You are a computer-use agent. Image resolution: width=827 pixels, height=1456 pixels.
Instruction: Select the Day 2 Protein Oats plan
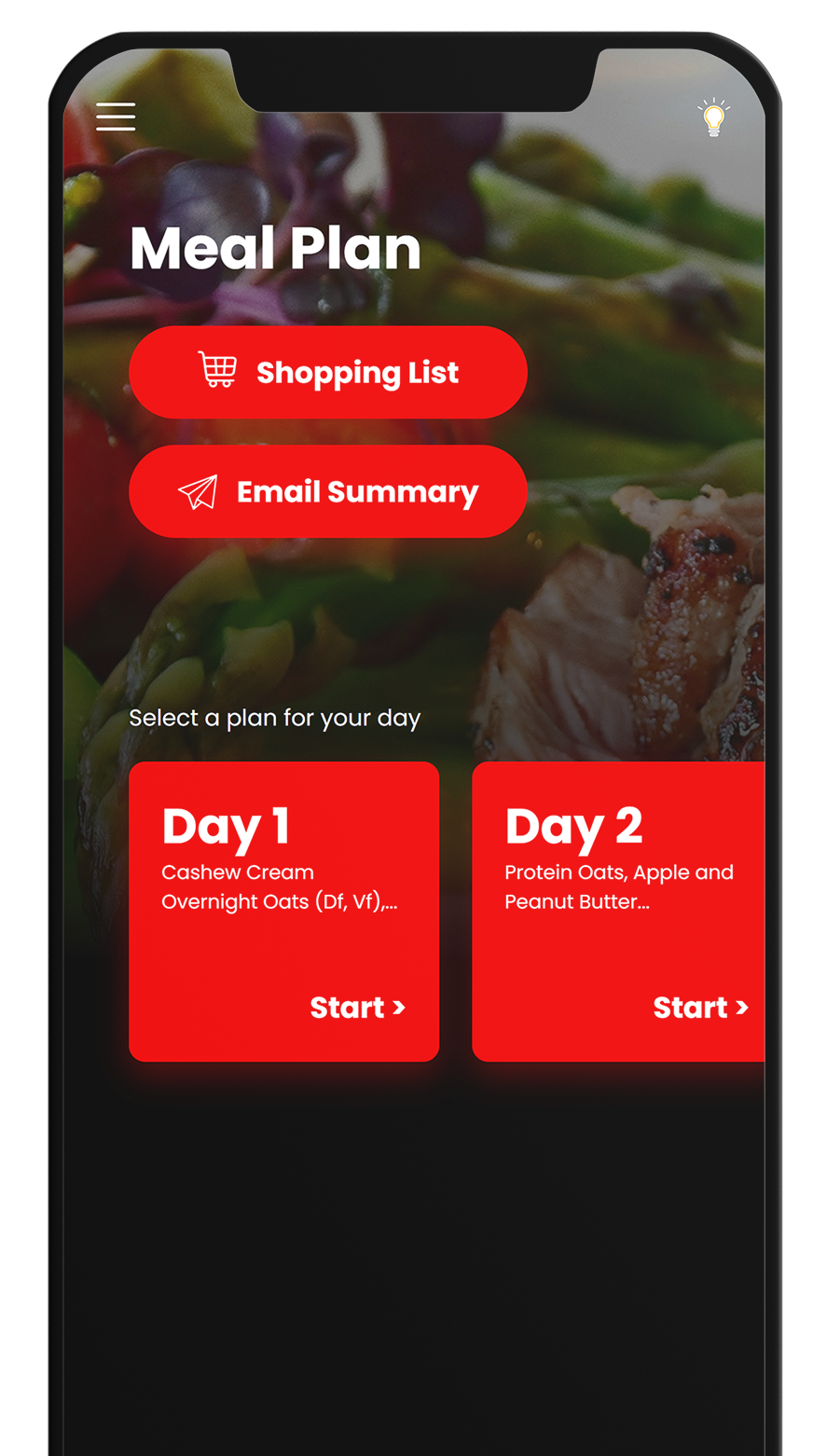(x=618, y=912)
